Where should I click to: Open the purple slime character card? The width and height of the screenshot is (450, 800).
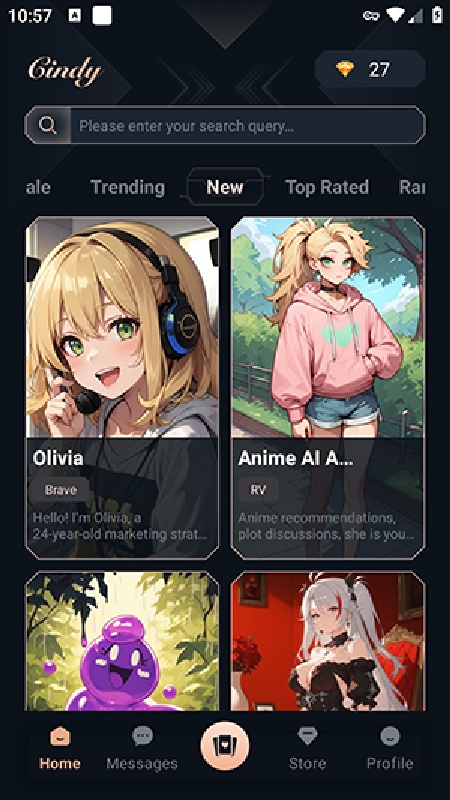[x=122, y=641]
